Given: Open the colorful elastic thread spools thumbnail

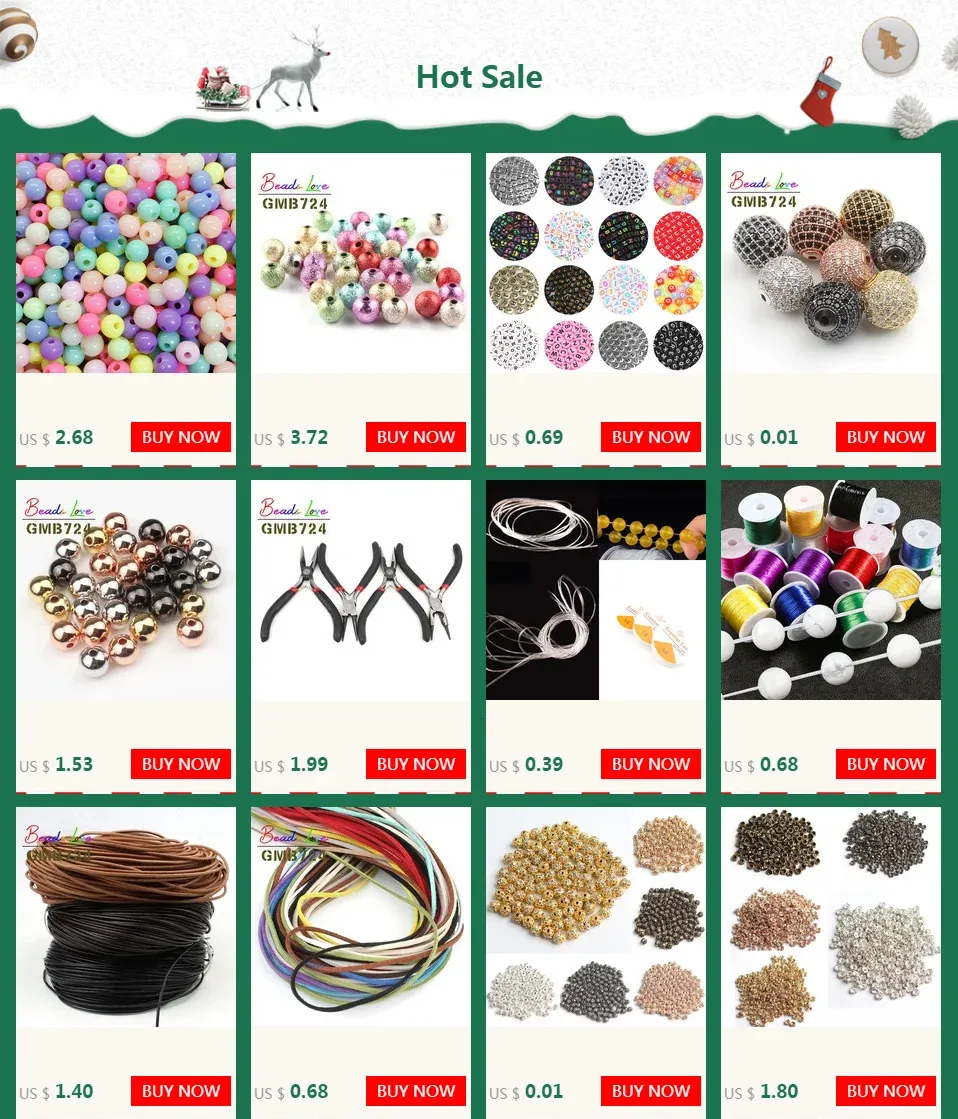Looking at the screenshot, I should click(x=831, y=590).
